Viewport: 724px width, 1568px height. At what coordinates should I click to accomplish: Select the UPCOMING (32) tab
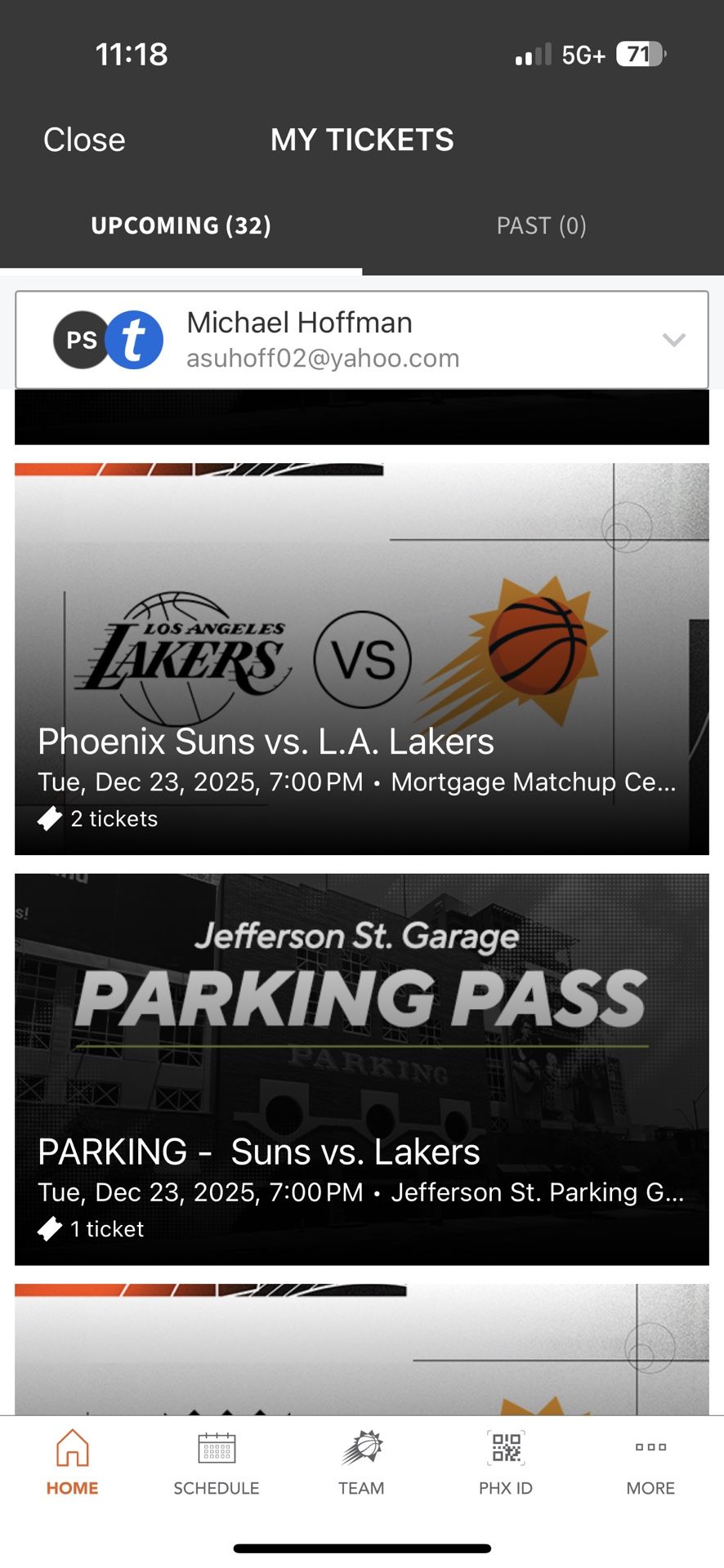(x=181, y=225)
